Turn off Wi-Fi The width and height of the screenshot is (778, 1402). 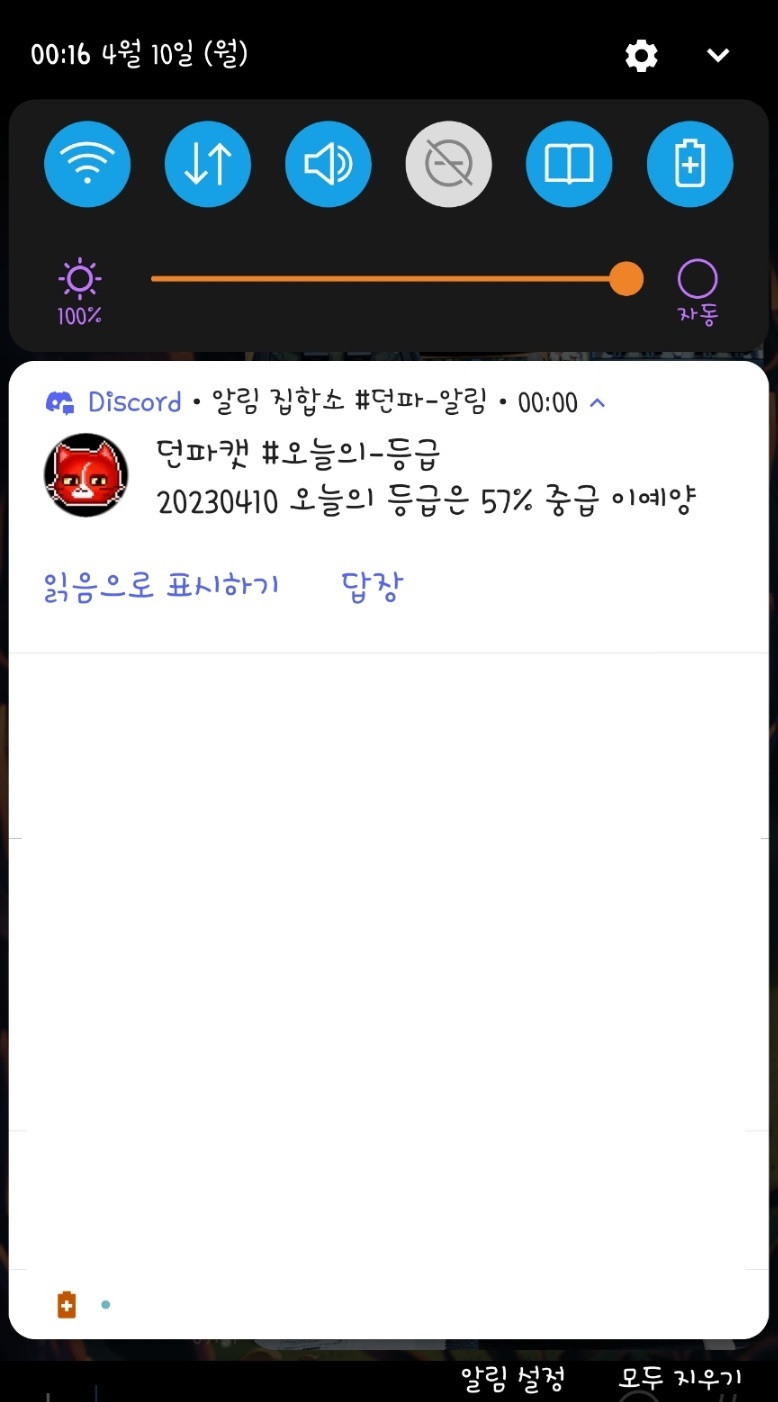(x=87, y=164)
